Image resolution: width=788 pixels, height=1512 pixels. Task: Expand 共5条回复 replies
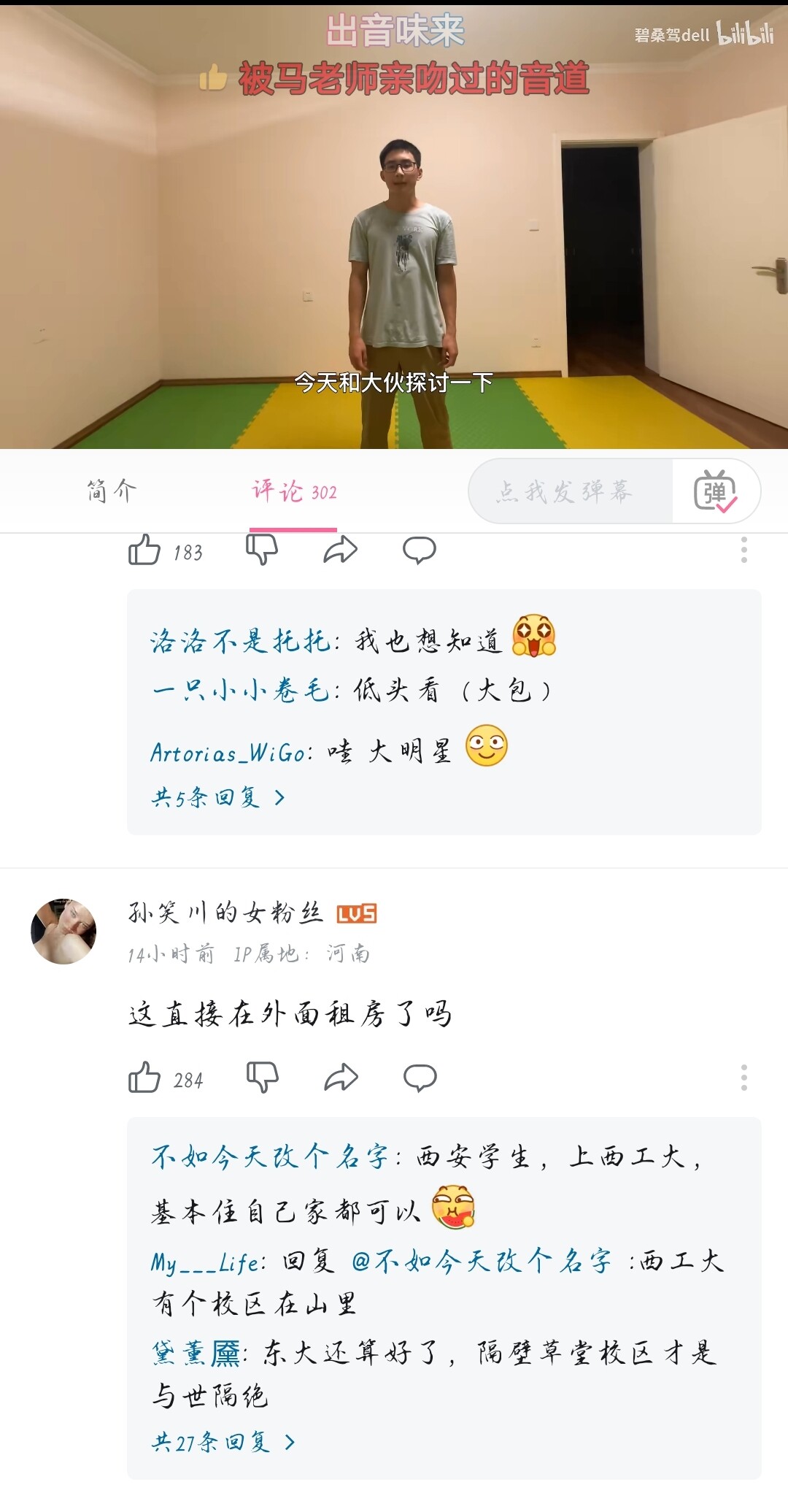[x=217, y=797]
